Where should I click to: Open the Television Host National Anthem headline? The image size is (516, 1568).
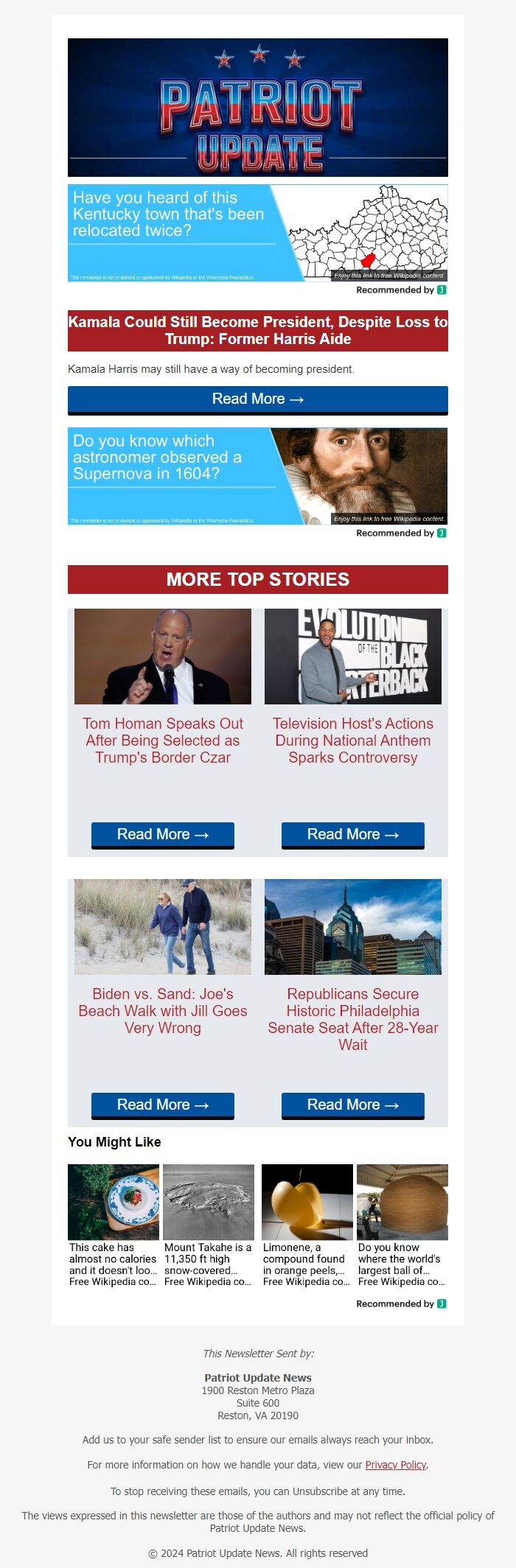click(x=353, y=741)
